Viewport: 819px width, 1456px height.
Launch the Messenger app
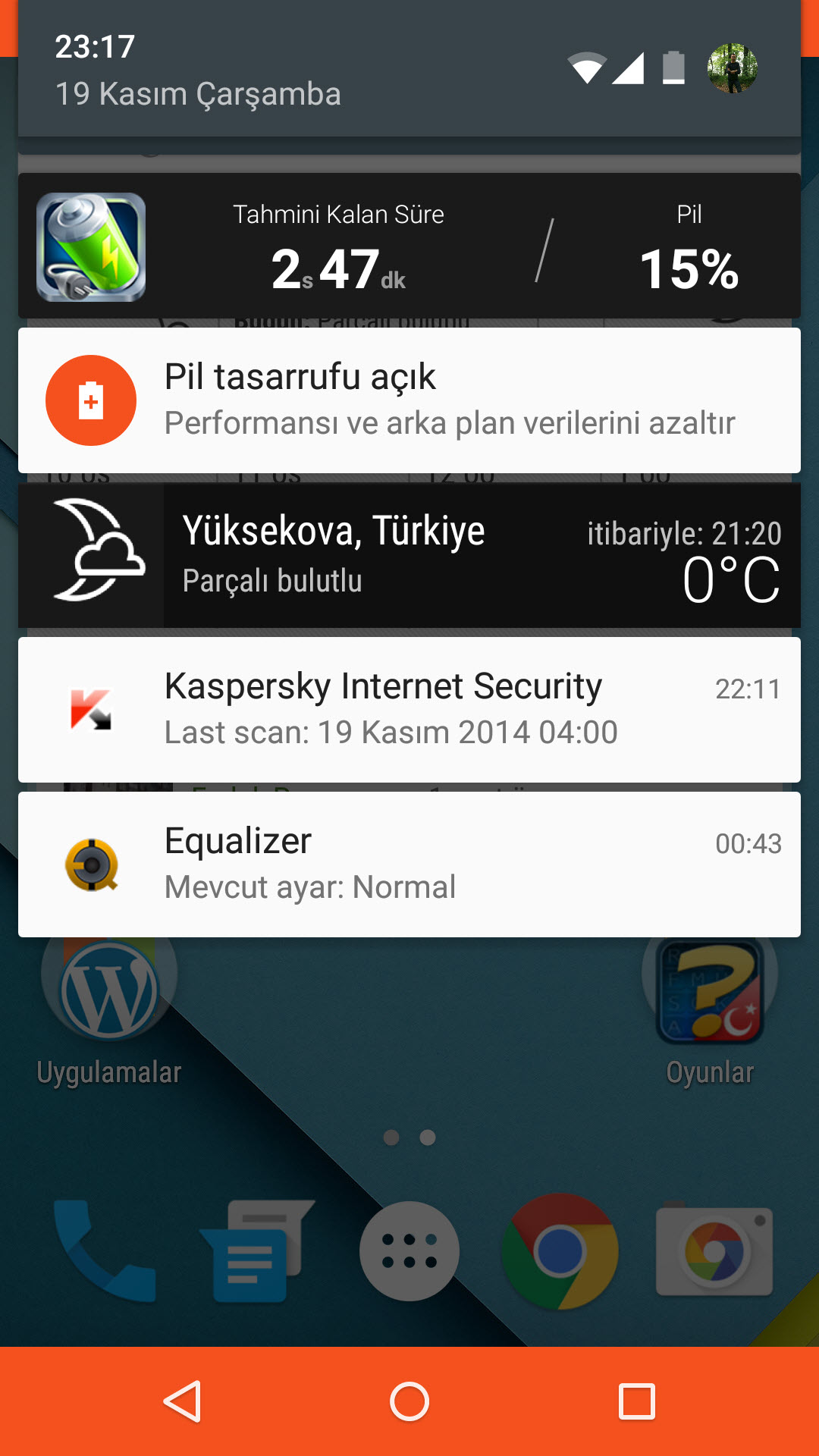pyautogui.click(x=256, y=1251)
